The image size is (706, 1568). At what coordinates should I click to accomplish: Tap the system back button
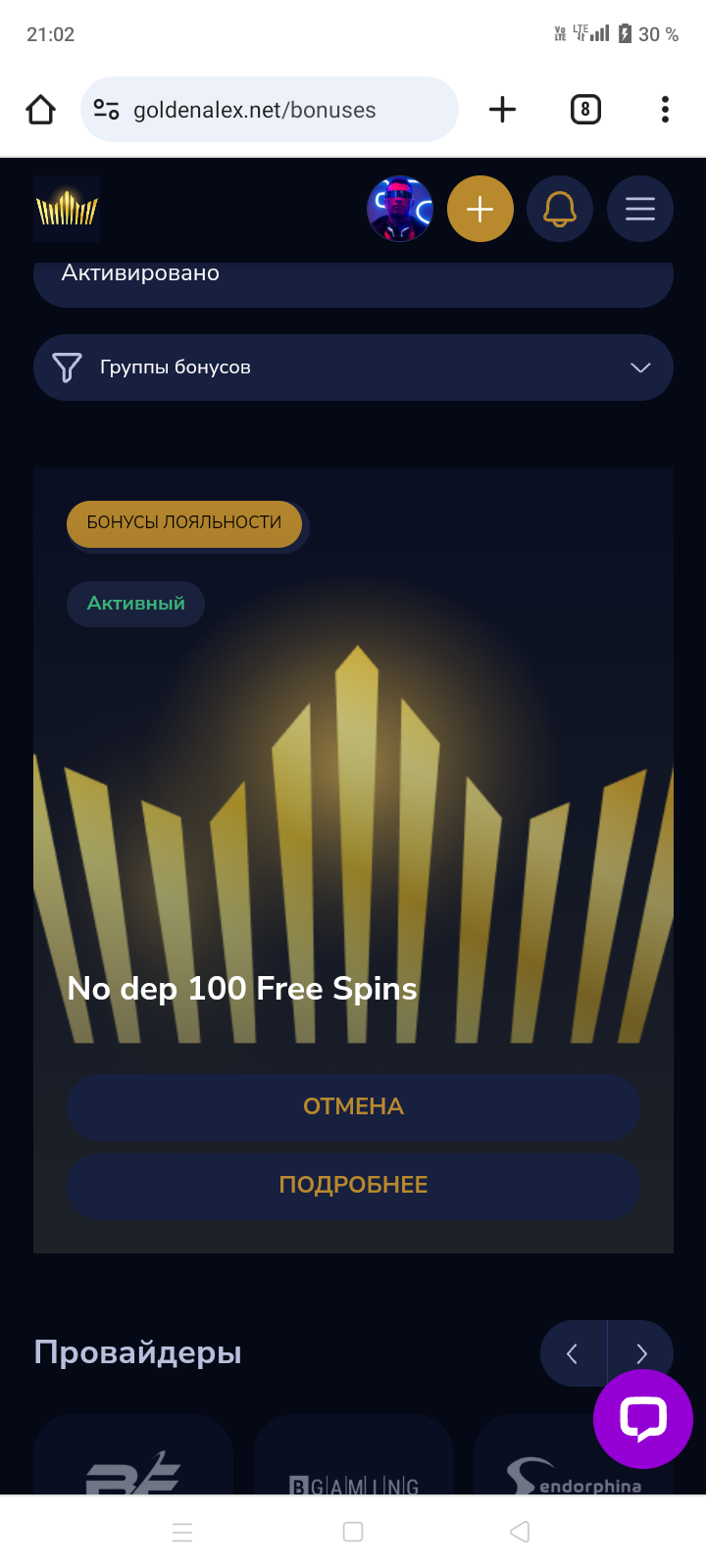click(521, 1532)
